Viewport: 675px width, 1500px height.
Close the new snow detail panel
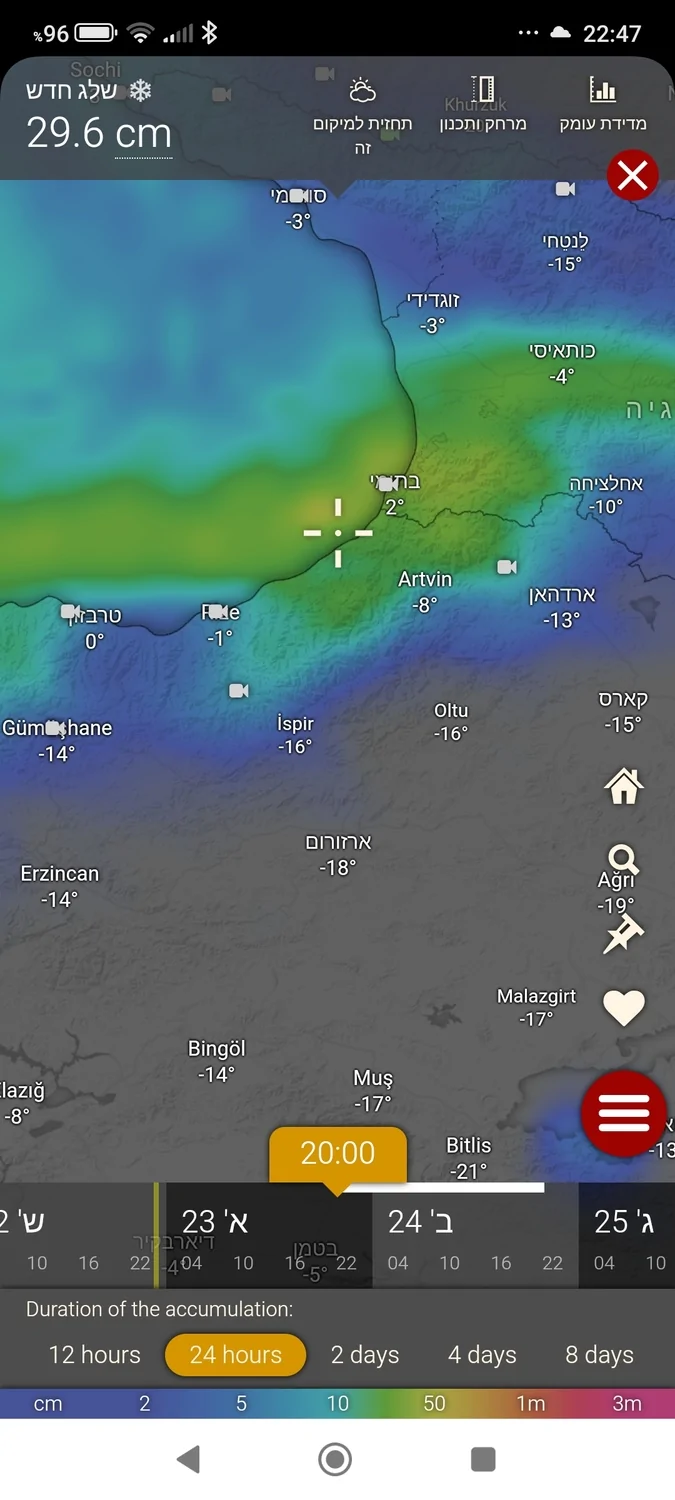632,176
